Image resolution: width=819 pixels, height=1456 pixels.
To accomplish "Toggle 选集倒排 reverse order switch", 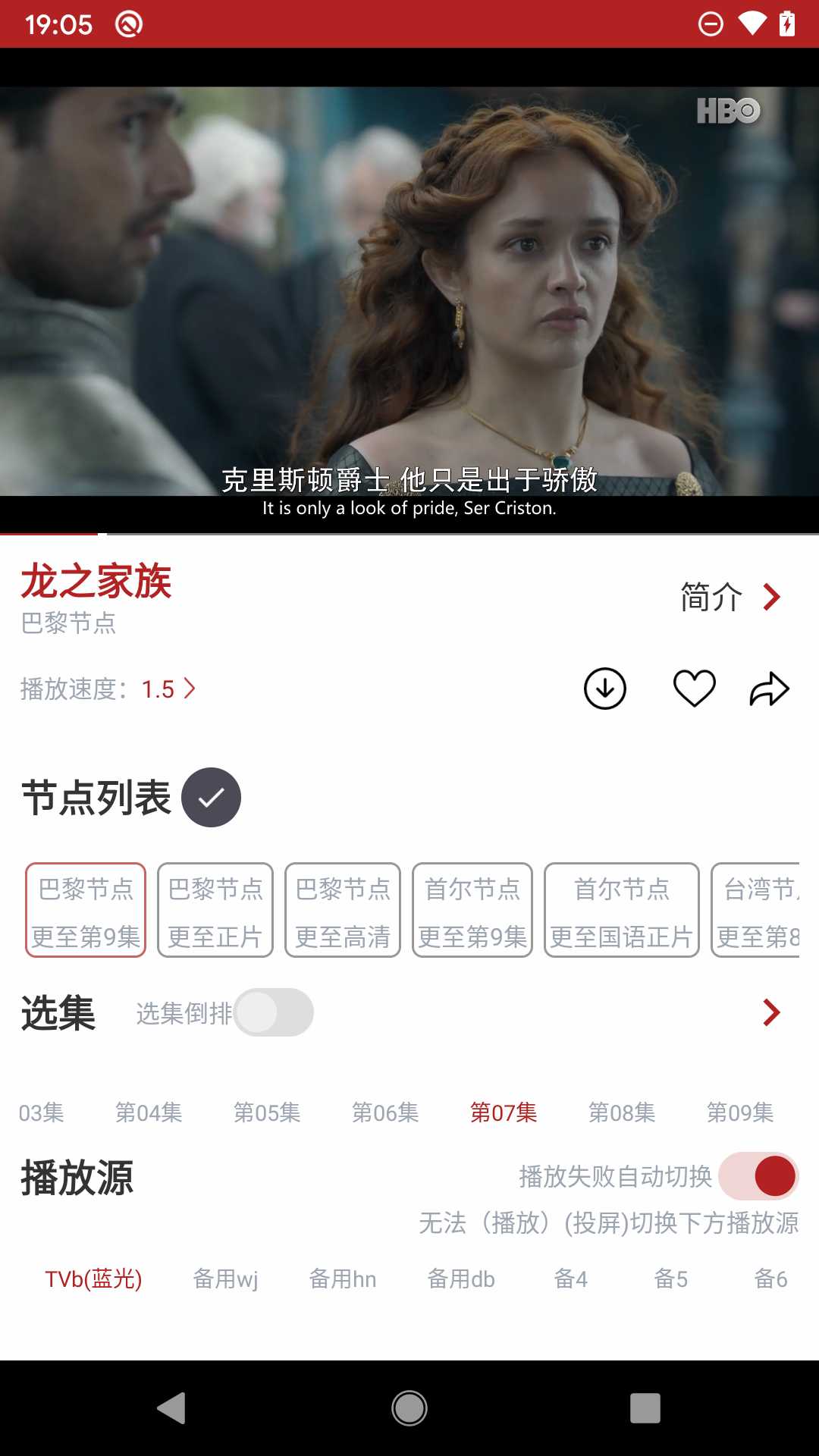I will [x=273, y=1012].
